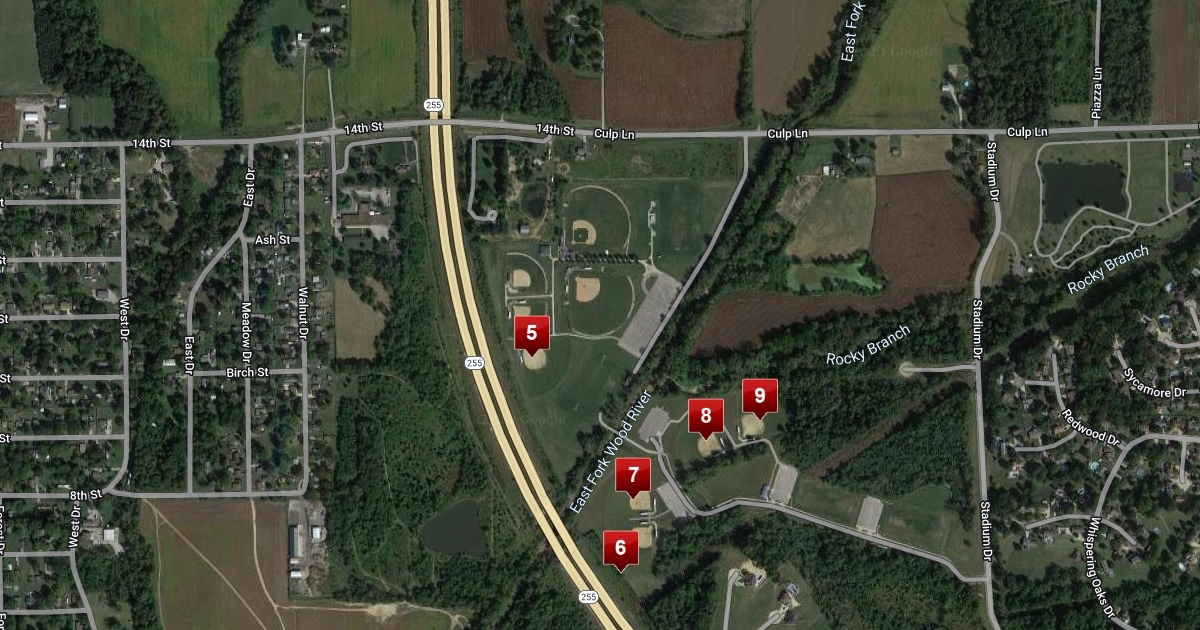The height and width of the screenshot is (630, 1200).
Task: Tap map marker number 7
Action: click(633, 475)
